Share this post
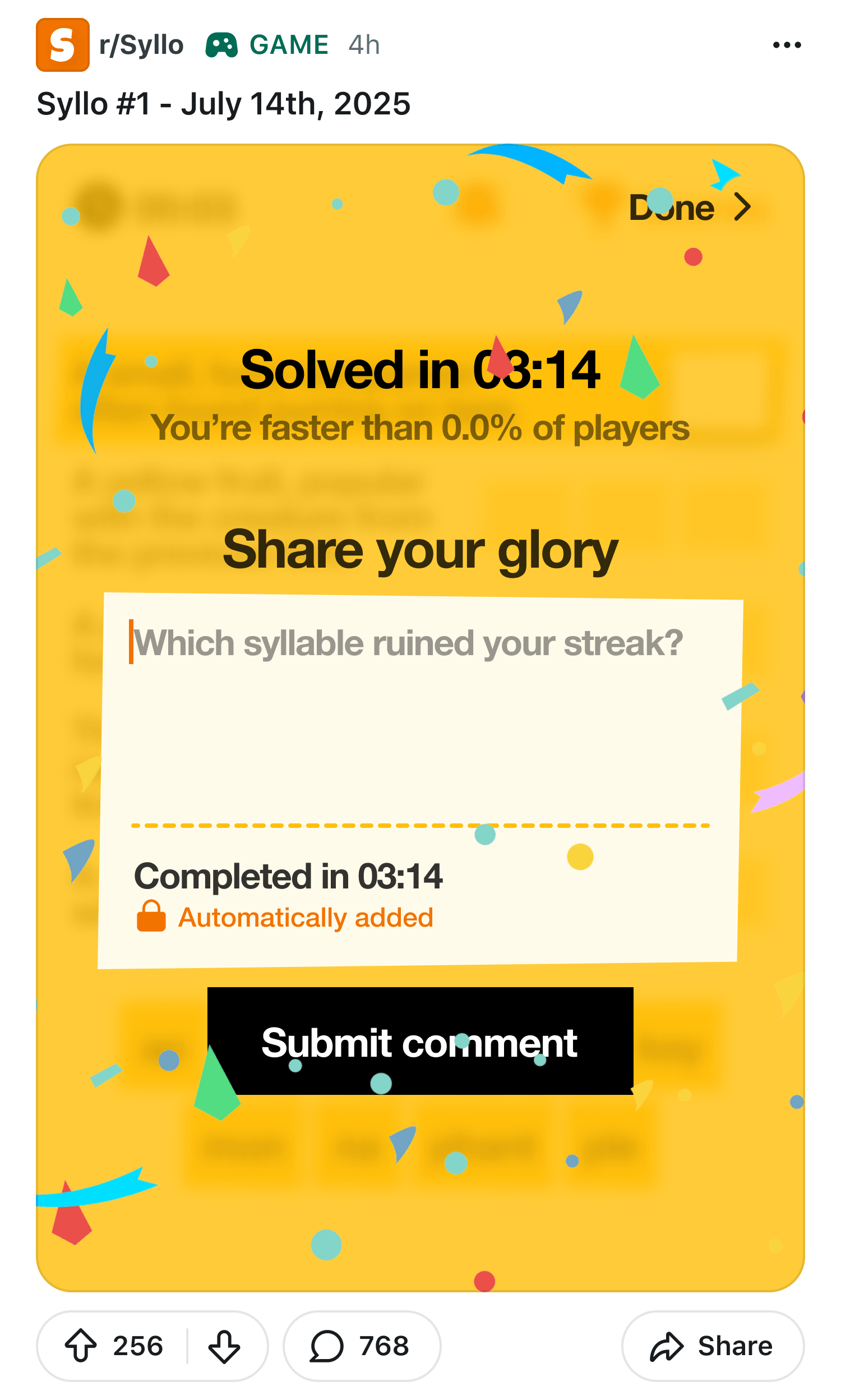This screenshot has height=1400, width=841. point(712,1346)
